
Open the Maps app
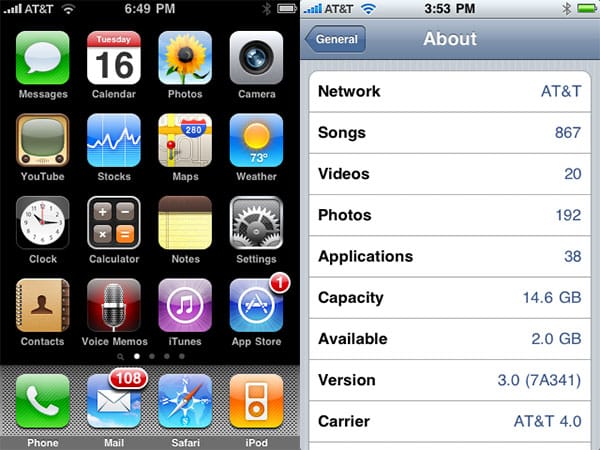click(x=185, y=140)
